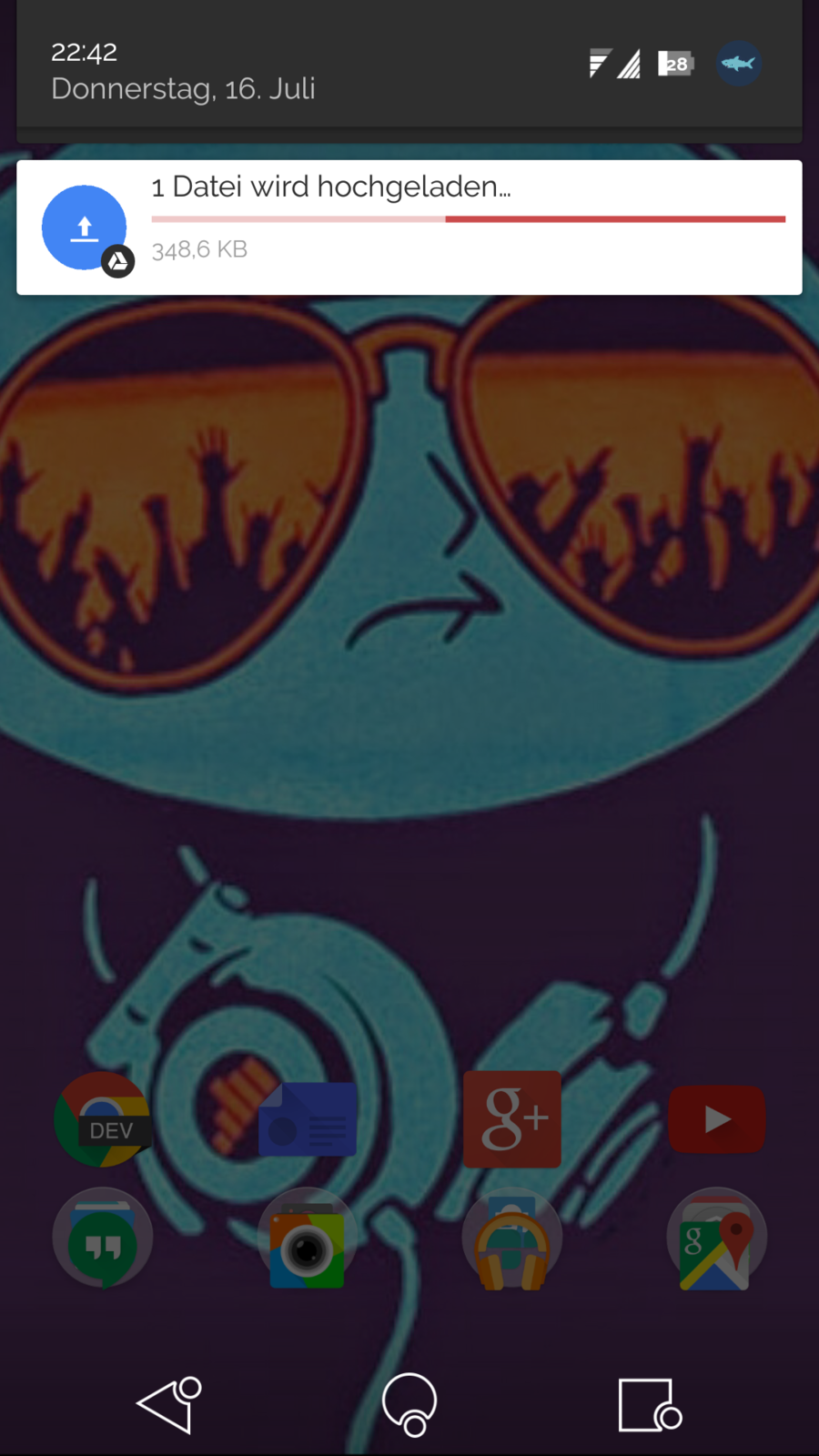Go back with the navigation bar
Viewport: 819px width, 1456px height.
168,1404
